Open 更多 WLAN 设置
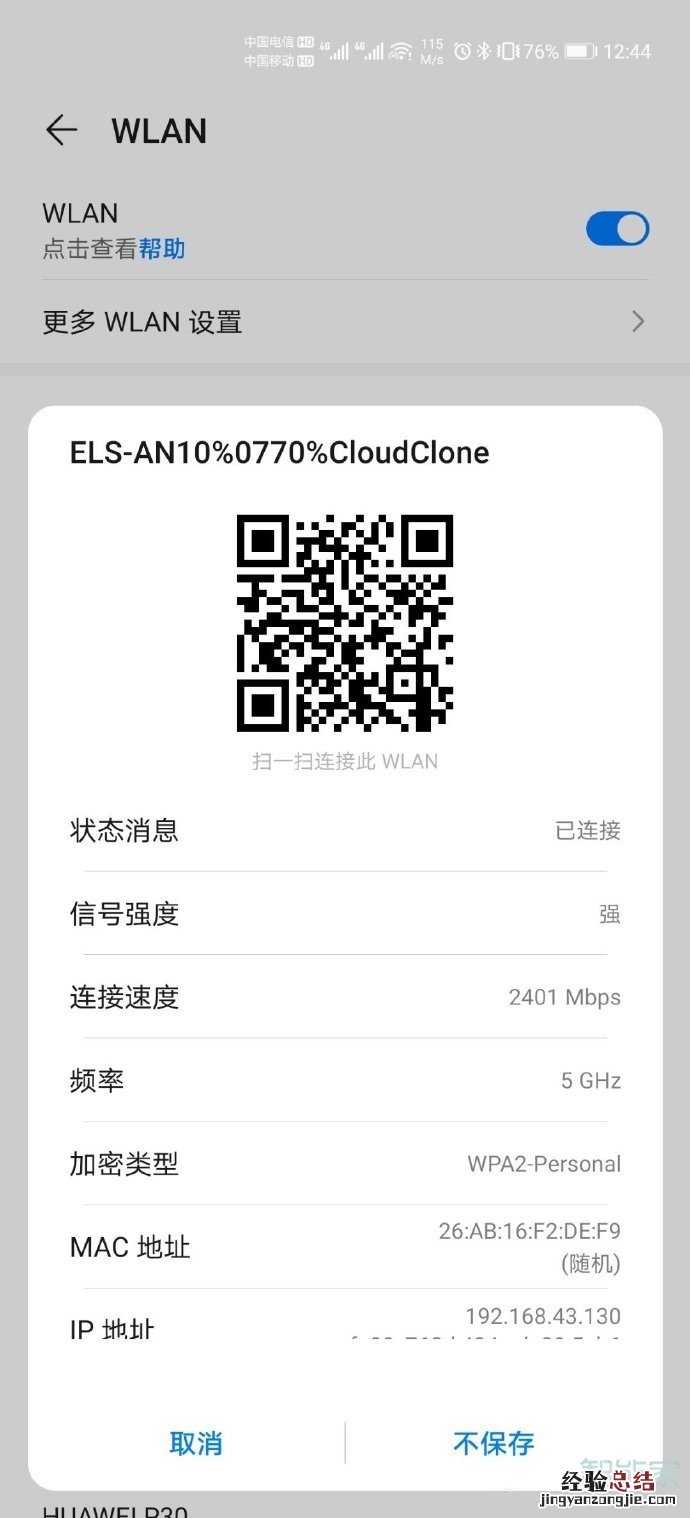 point(344,322)
